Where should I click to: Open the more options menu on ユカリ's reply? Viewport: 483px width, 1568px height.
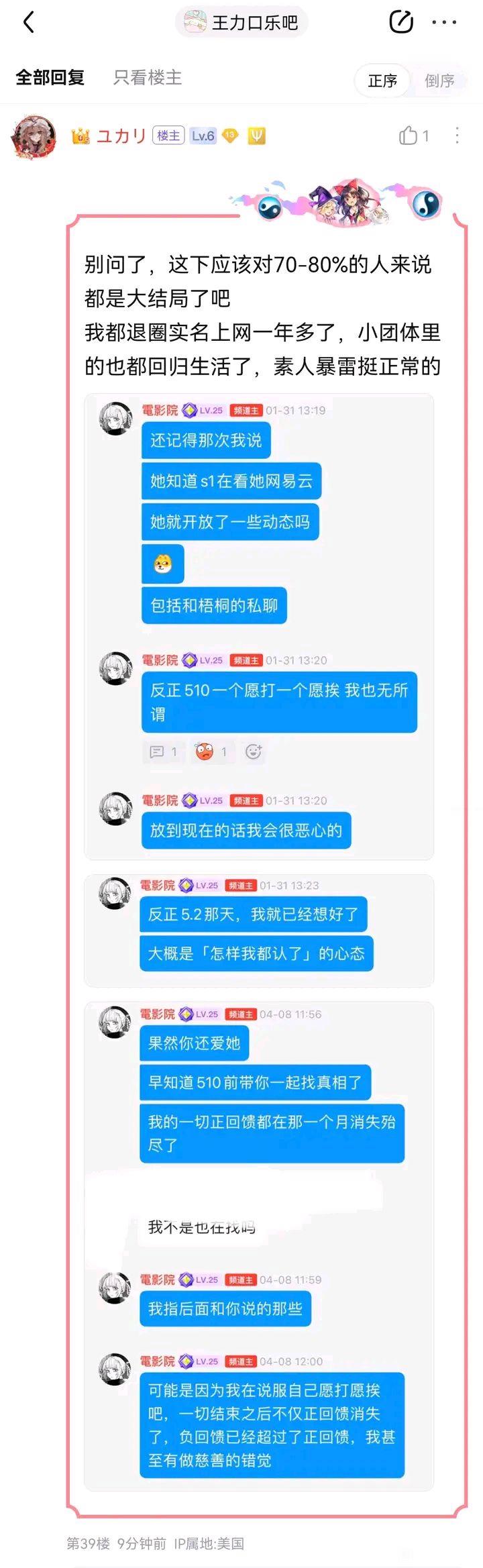point(457,136)
